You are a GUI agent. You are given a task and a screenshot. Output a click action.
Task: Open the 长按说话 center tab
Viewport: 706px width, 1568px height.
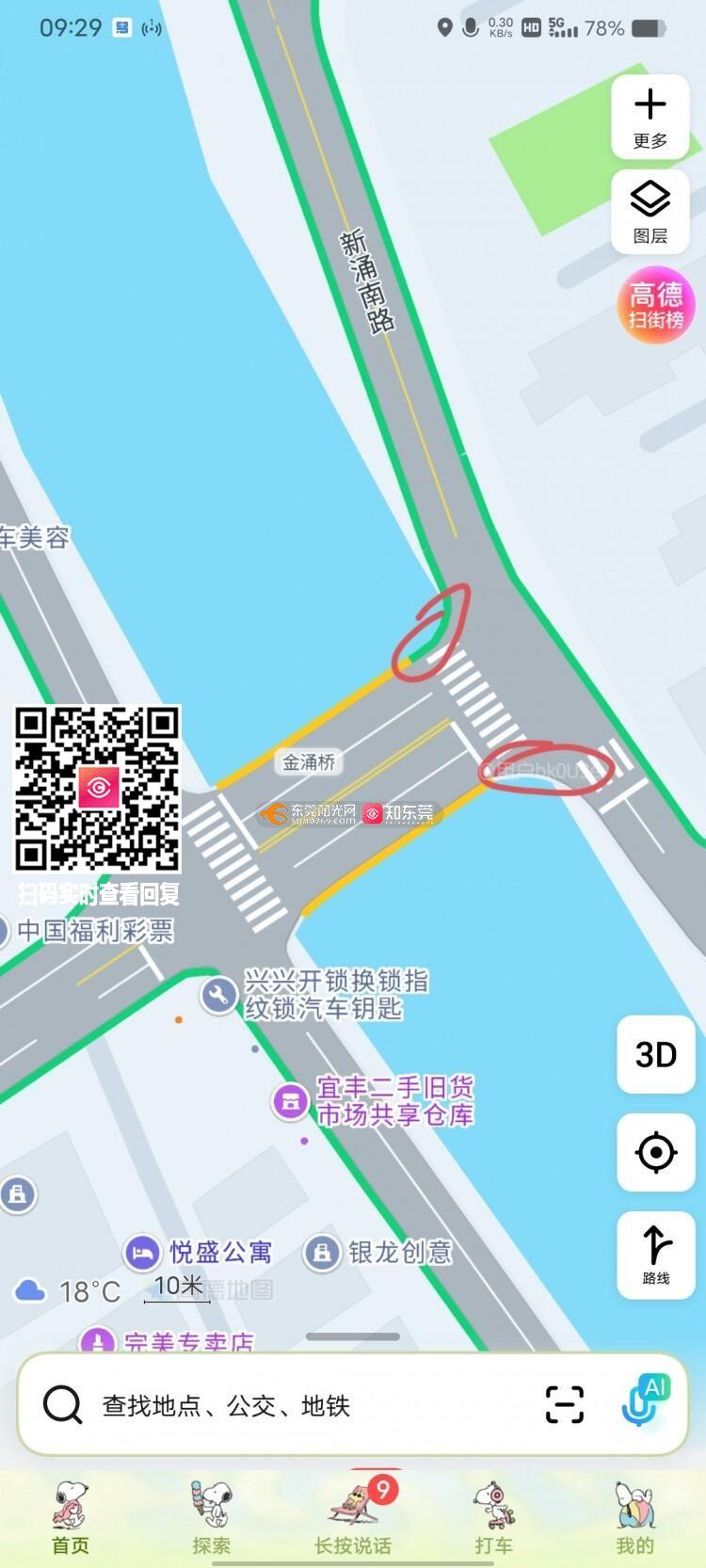point(353,1516)
